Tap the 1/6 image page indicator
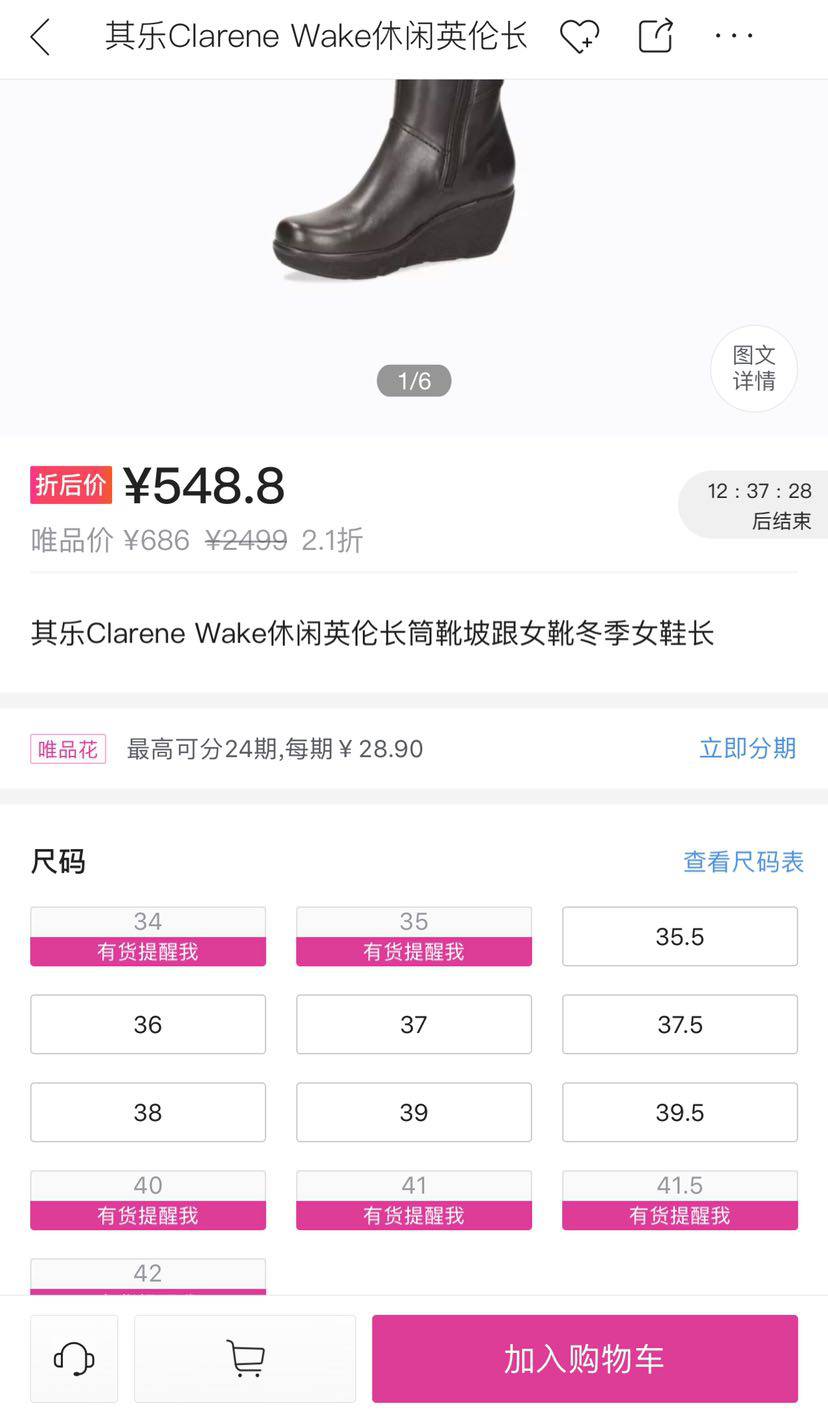 pos(413,380)
